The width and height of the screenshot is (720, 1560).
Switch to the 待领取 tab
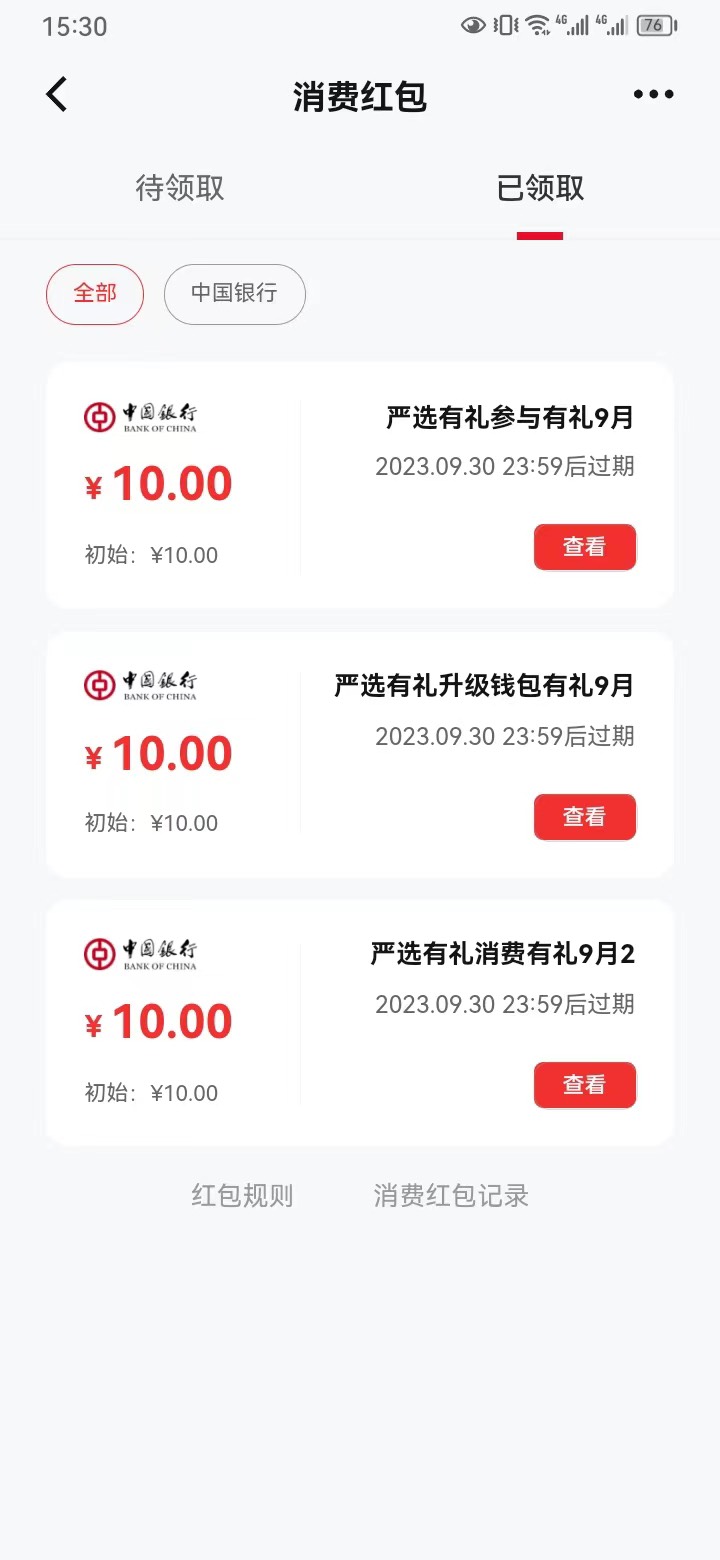pos(180,188)
